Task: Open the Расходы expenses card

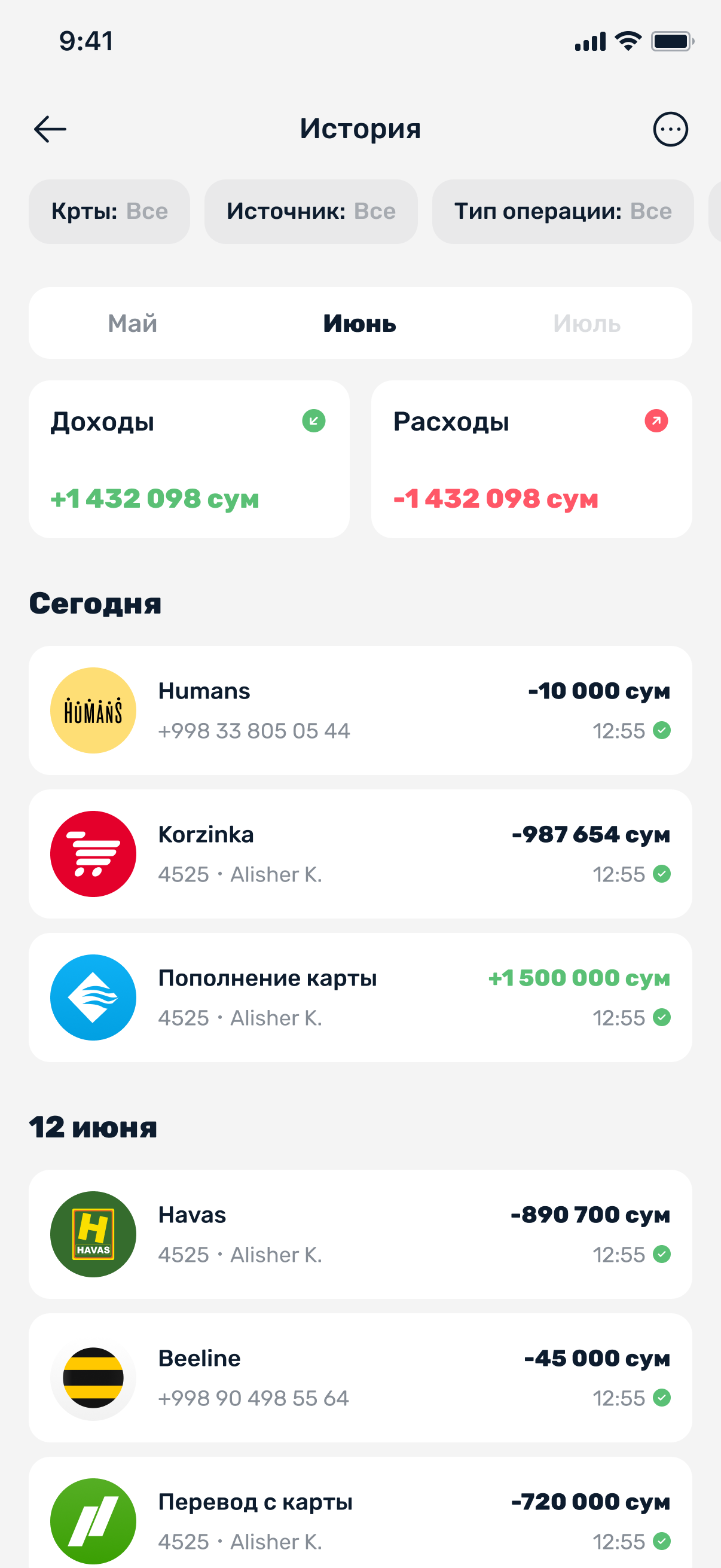Action: click(531, 459)
